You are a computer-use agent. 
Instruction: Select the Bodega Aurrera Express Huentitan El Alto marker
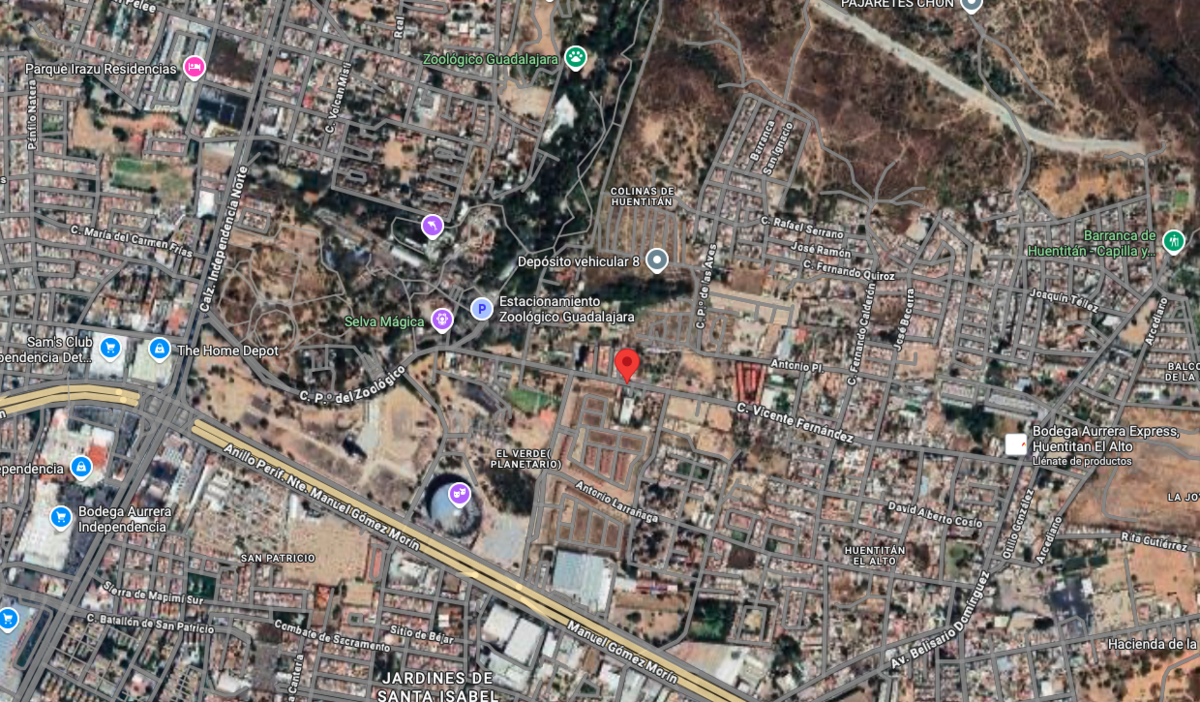click(1016, 444)
